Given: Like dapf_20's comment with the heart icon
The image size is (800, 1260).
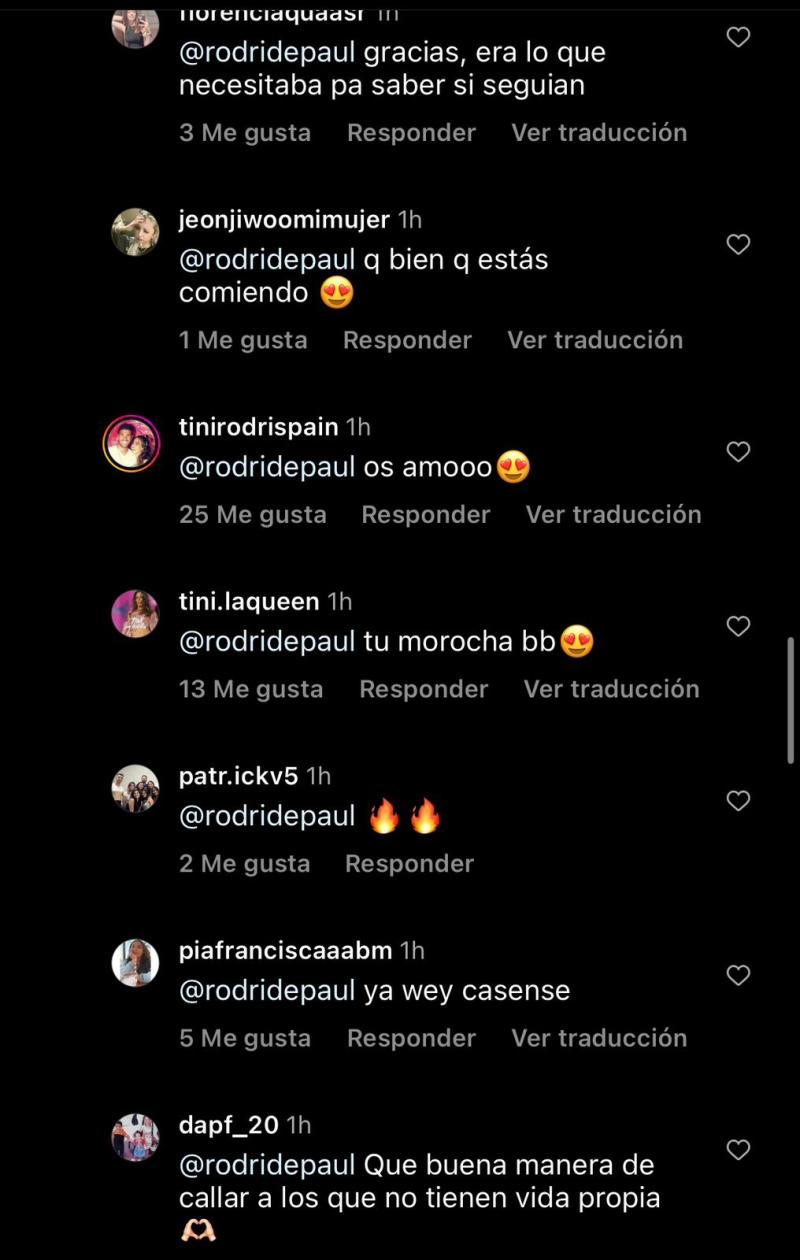Looking at the screenshot, I should 738,1150.
